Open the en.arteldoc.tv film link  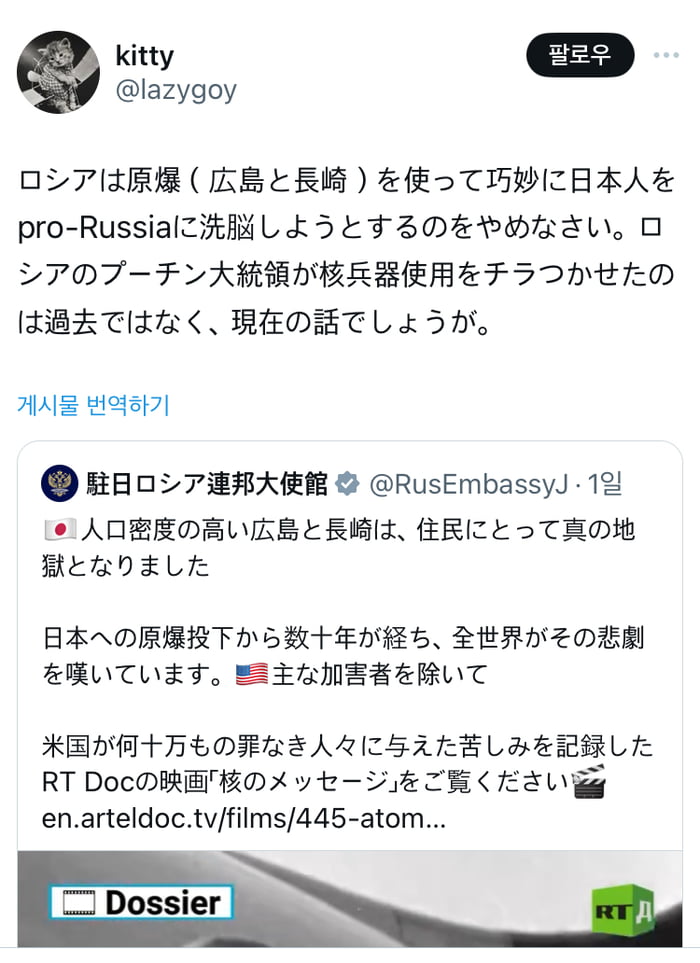tap(243, 818)
